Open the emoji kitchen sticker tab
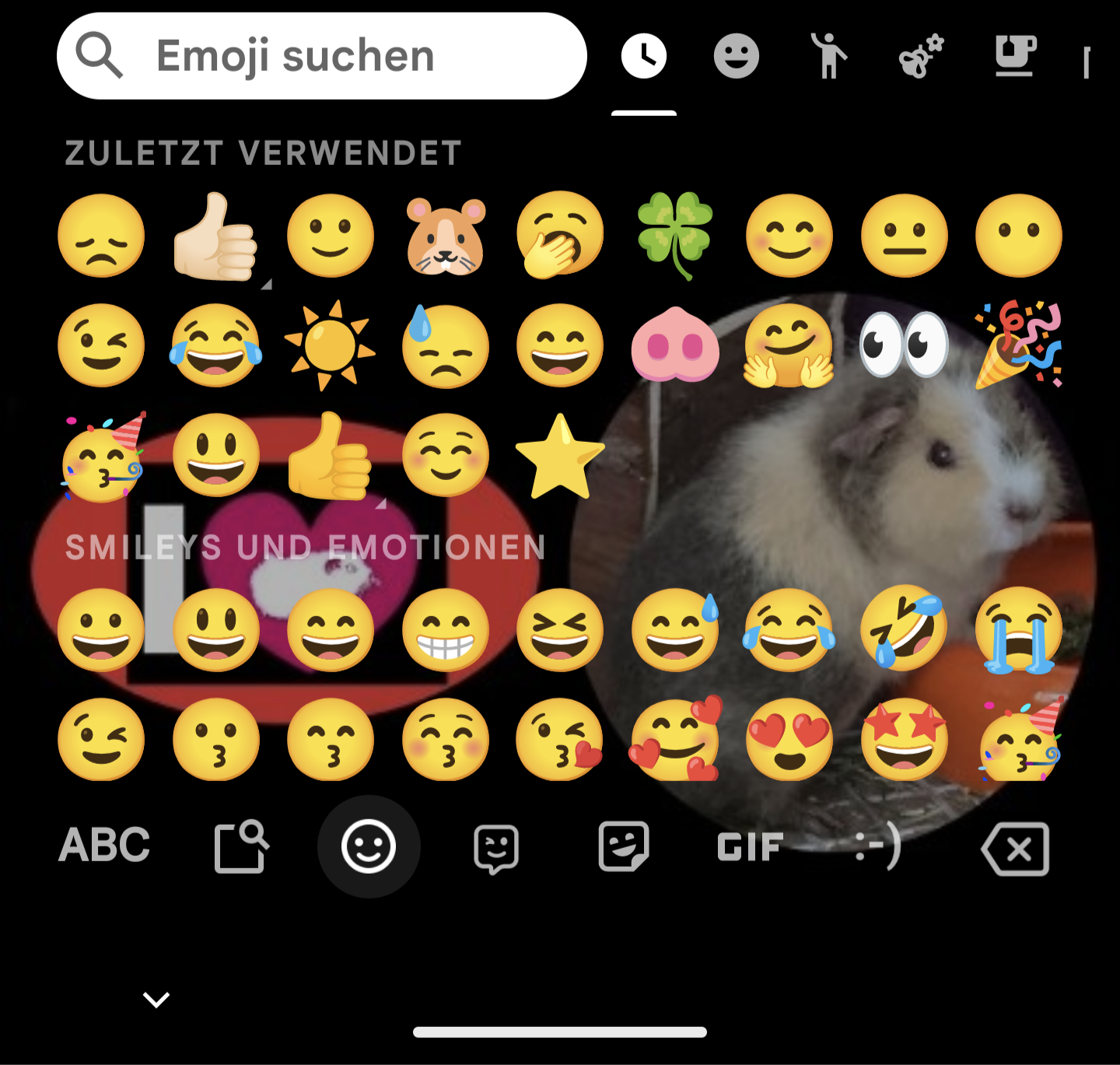Image resolution: width=1120 pixels, height=1065 pixels. [x=496, y=848]
